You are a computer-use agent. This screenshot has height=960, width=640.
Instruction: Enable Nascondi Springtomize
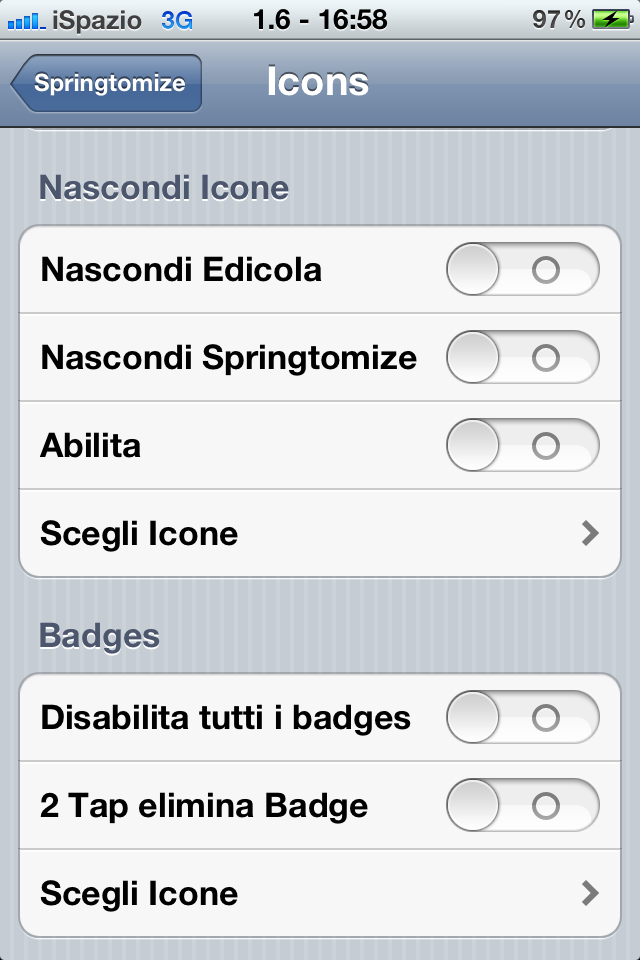522,358
